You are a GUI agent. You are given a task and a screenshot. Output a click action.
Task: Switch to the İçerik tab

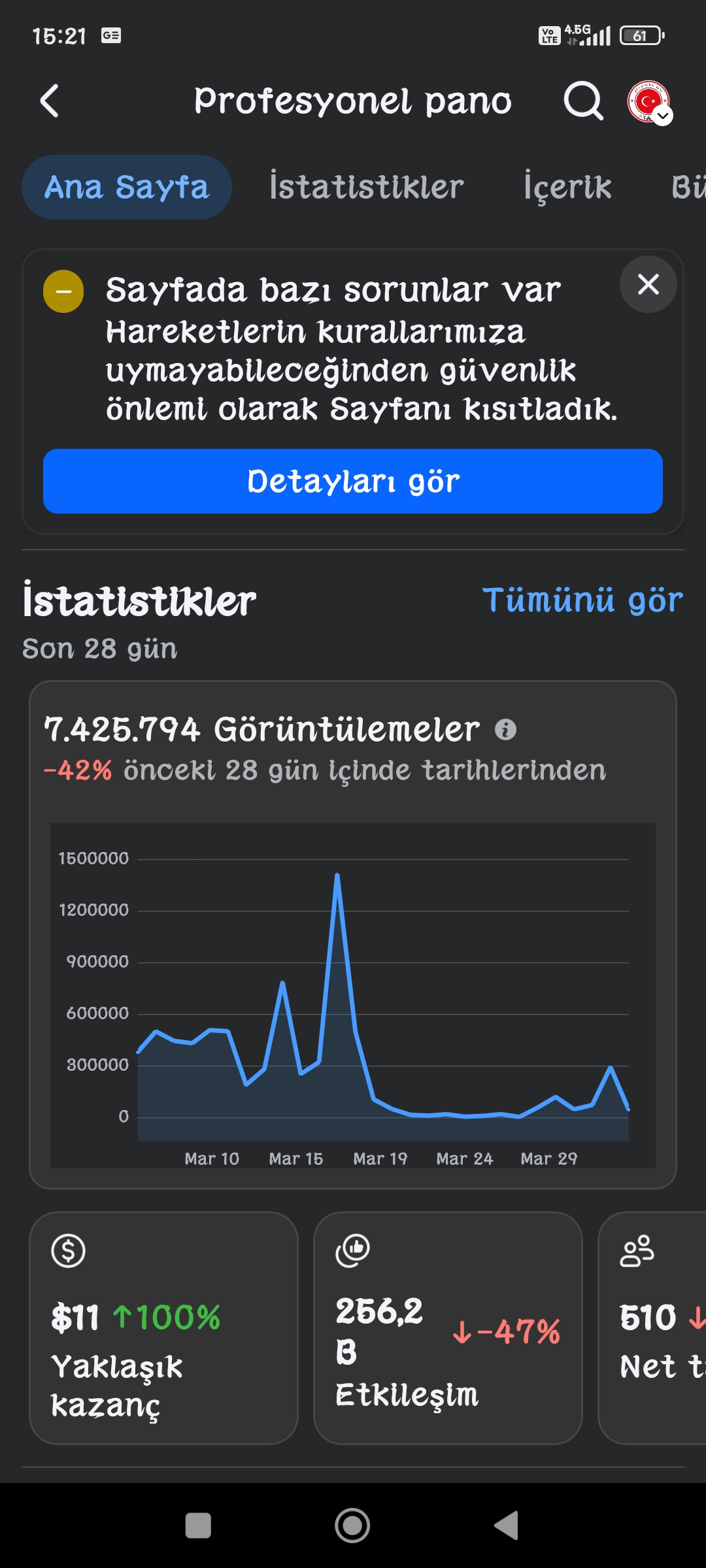[567, 188]
